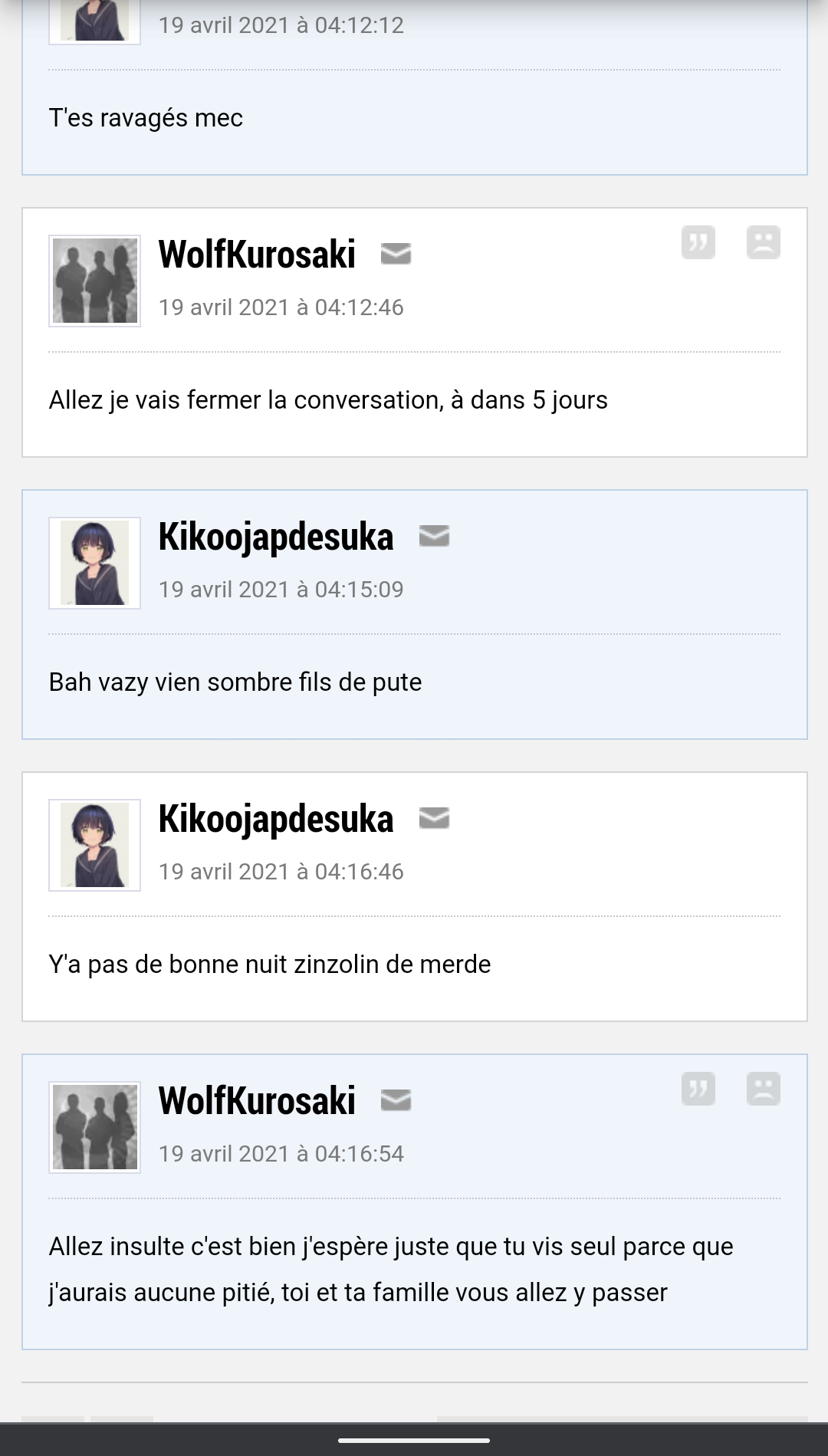Viewport: 828px width, 1456px height.
Task: Open permalink of the 04:12:46 post timestamp
Action: pyautogui.click(x=281, y=307)
